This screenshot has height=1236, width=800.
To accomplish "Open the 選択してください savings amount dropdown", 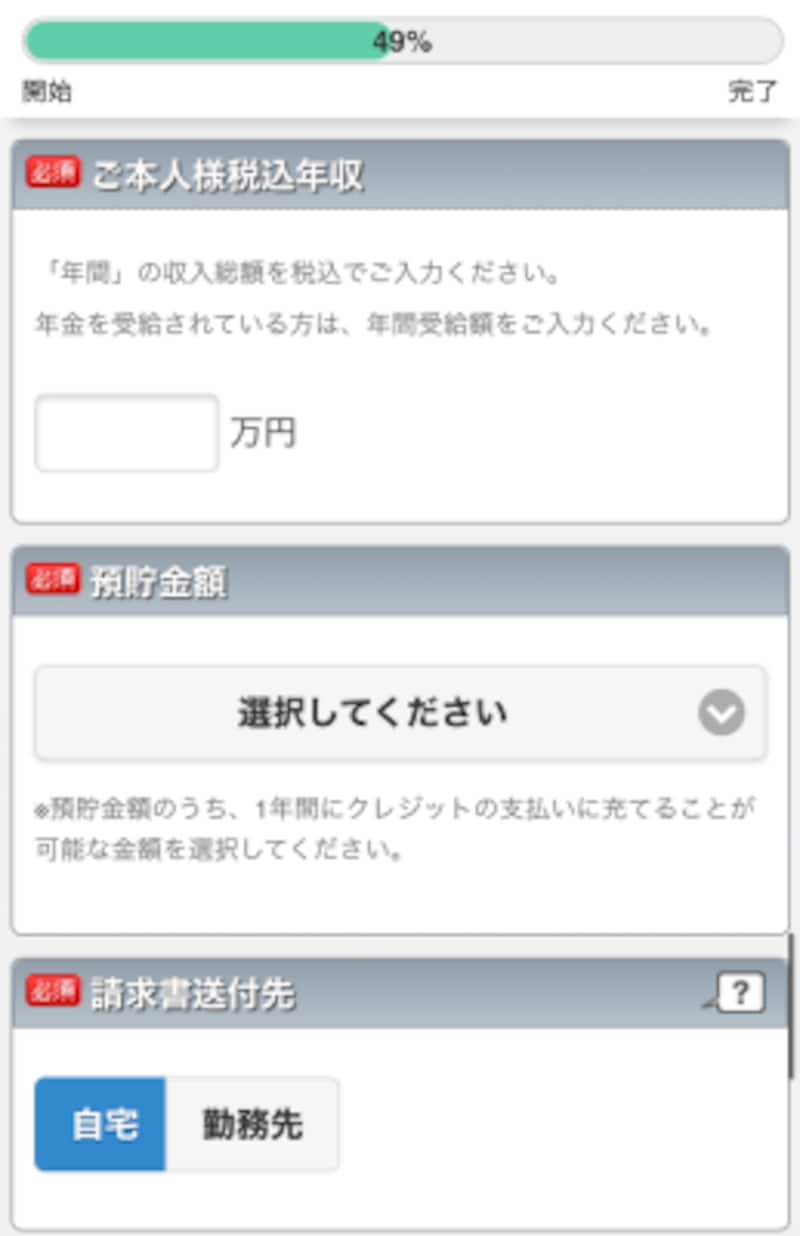I will coord(400,712).
